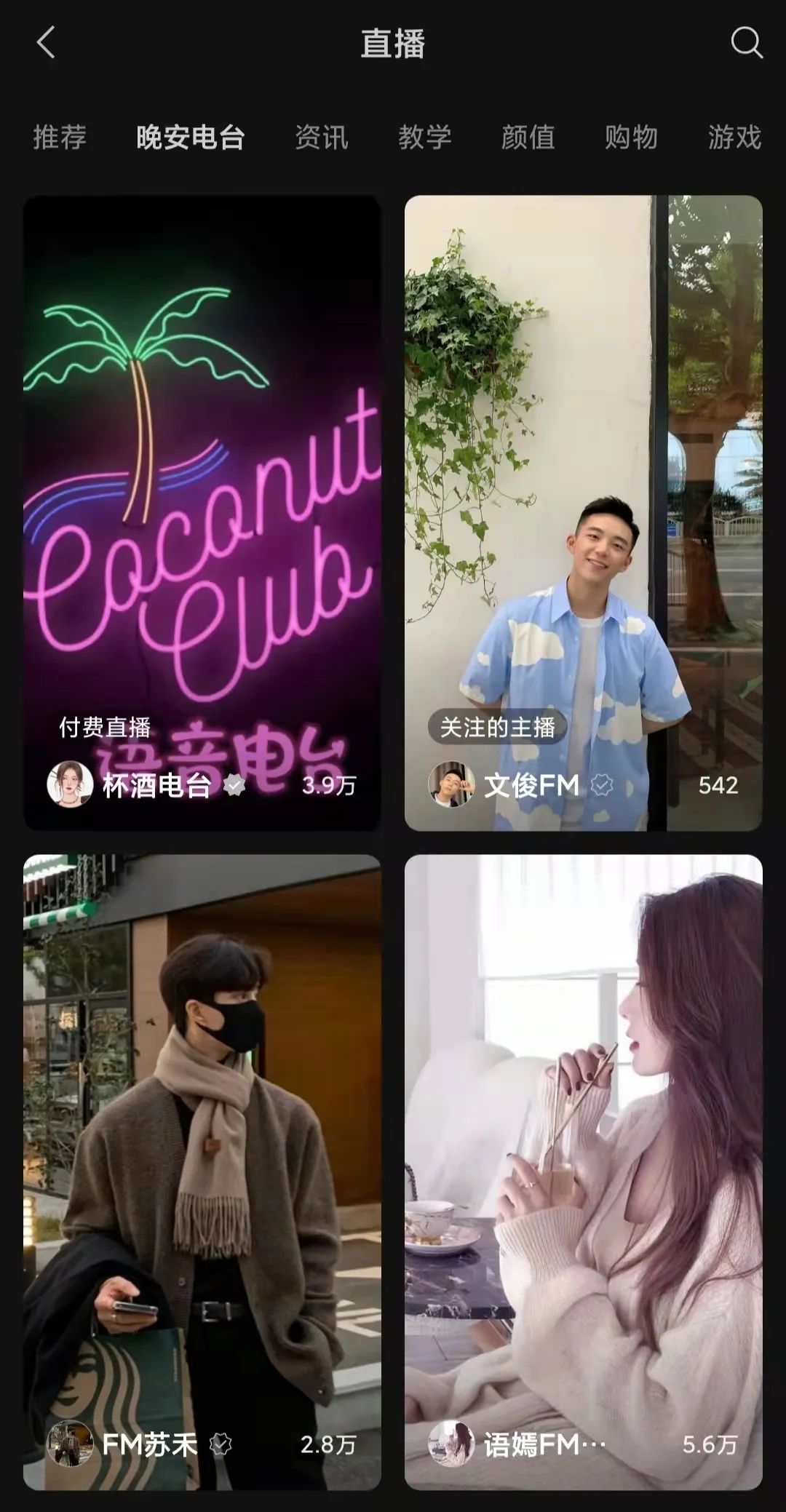The image size is (786, 1512).
Task: Switch to the 推荐 tab
Action: [x=60, y=137]
